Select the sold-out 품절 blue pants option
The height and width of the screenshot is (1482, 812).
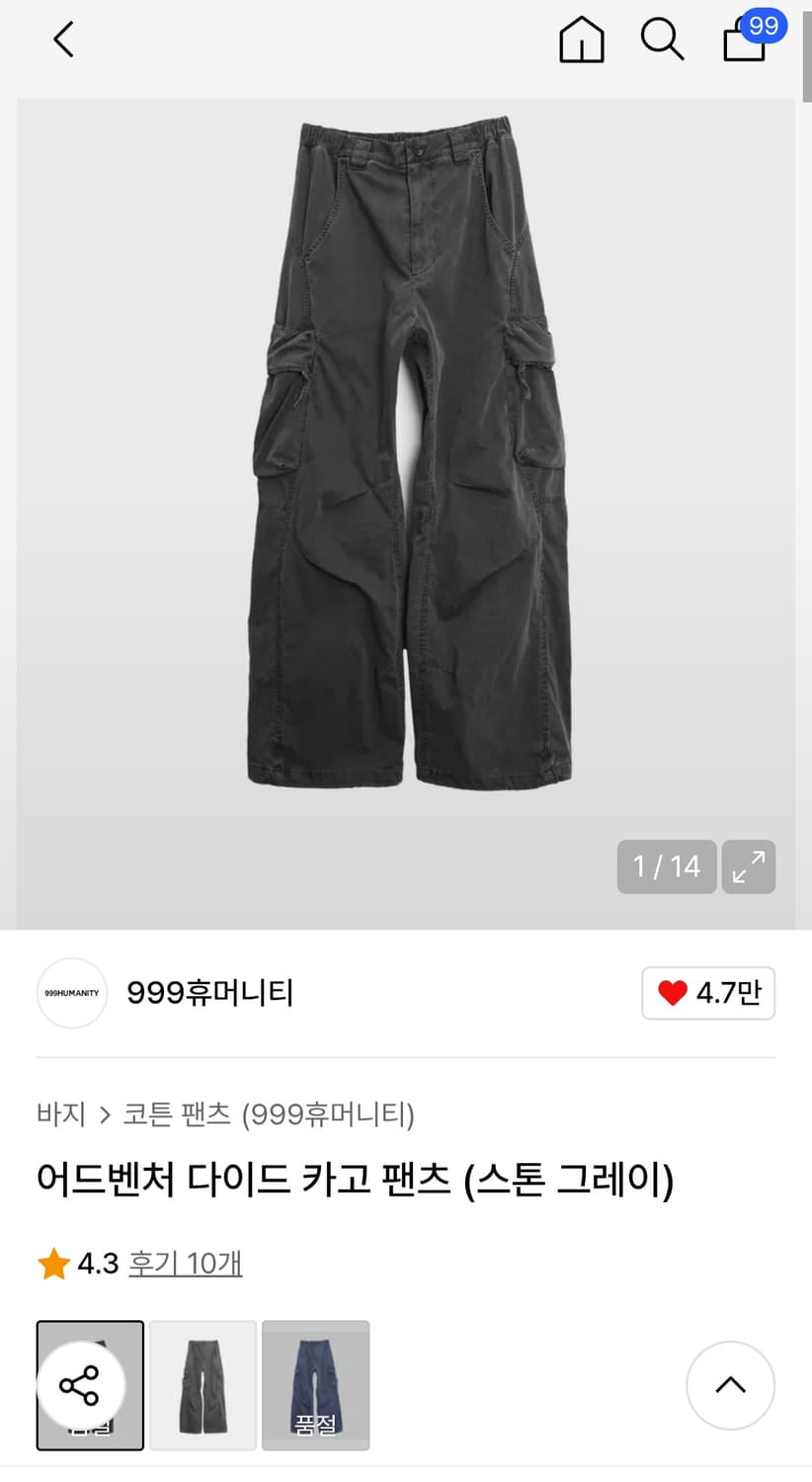316,1386
